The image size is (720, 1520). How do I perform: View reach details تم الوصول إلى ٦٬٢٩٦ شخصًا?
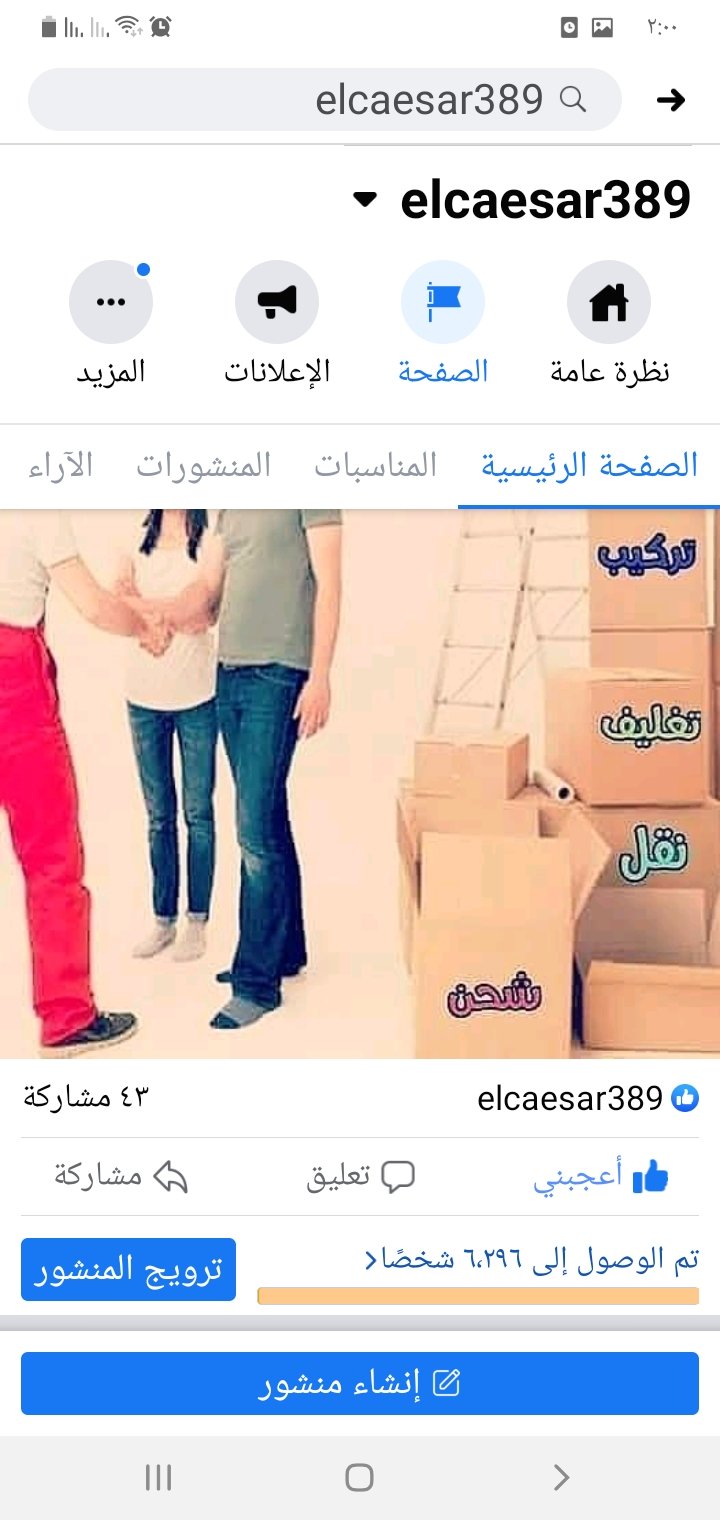[x=530, y=1260]
